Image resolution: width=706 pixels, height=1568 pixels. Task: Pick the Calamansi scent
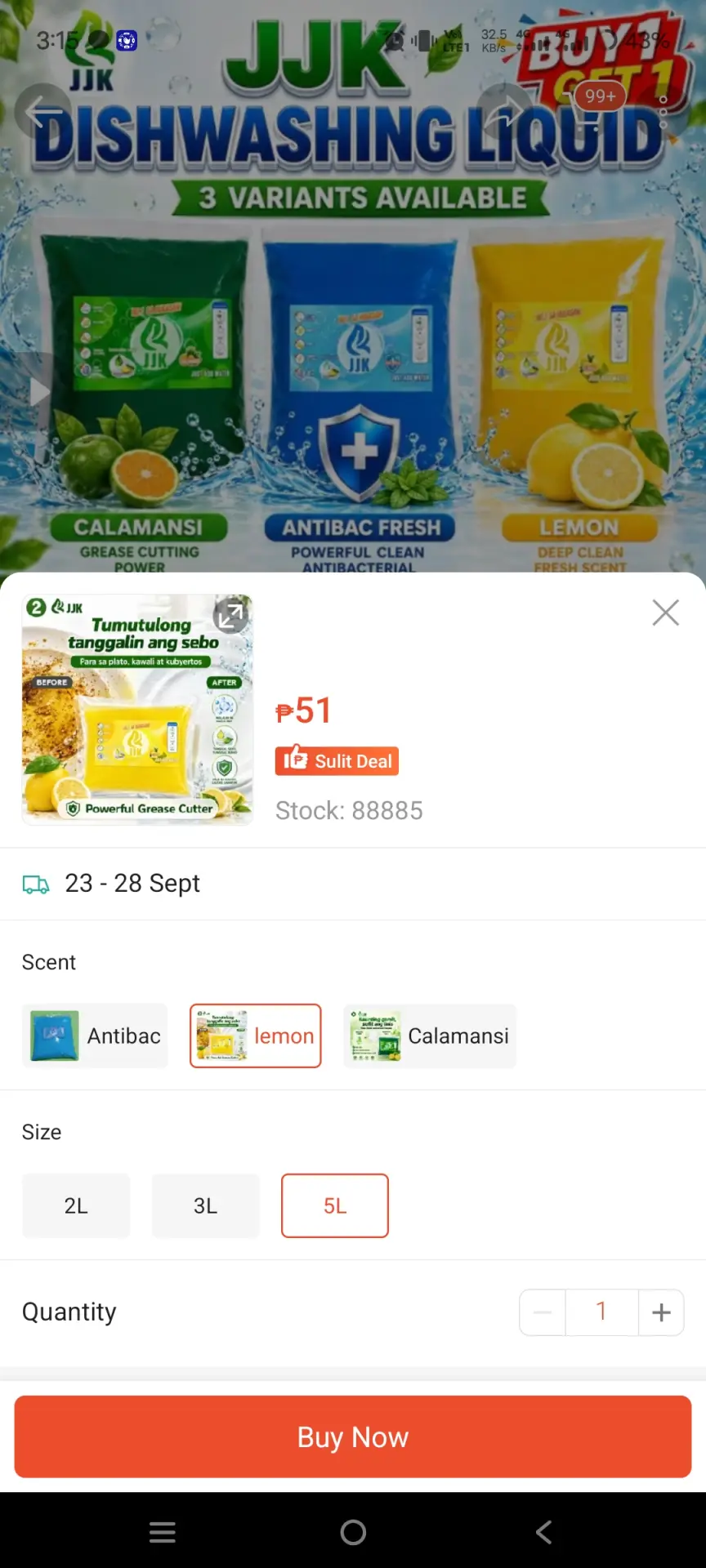click(430, 1036)
